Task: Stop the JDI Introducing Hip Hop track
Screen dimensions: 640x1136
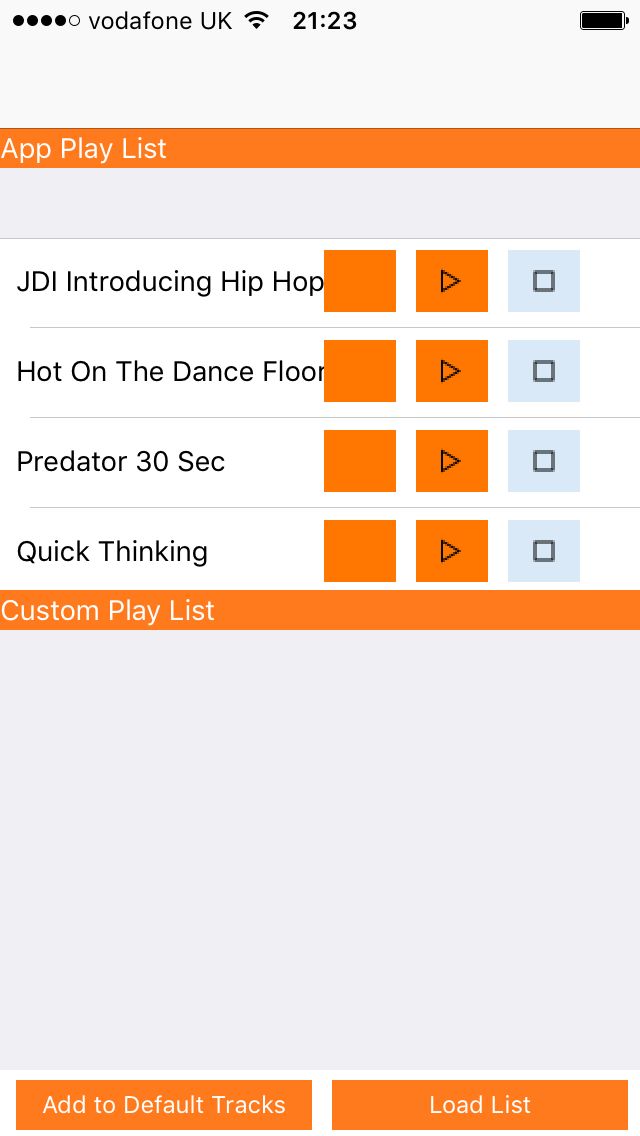Action: (544, 281)
